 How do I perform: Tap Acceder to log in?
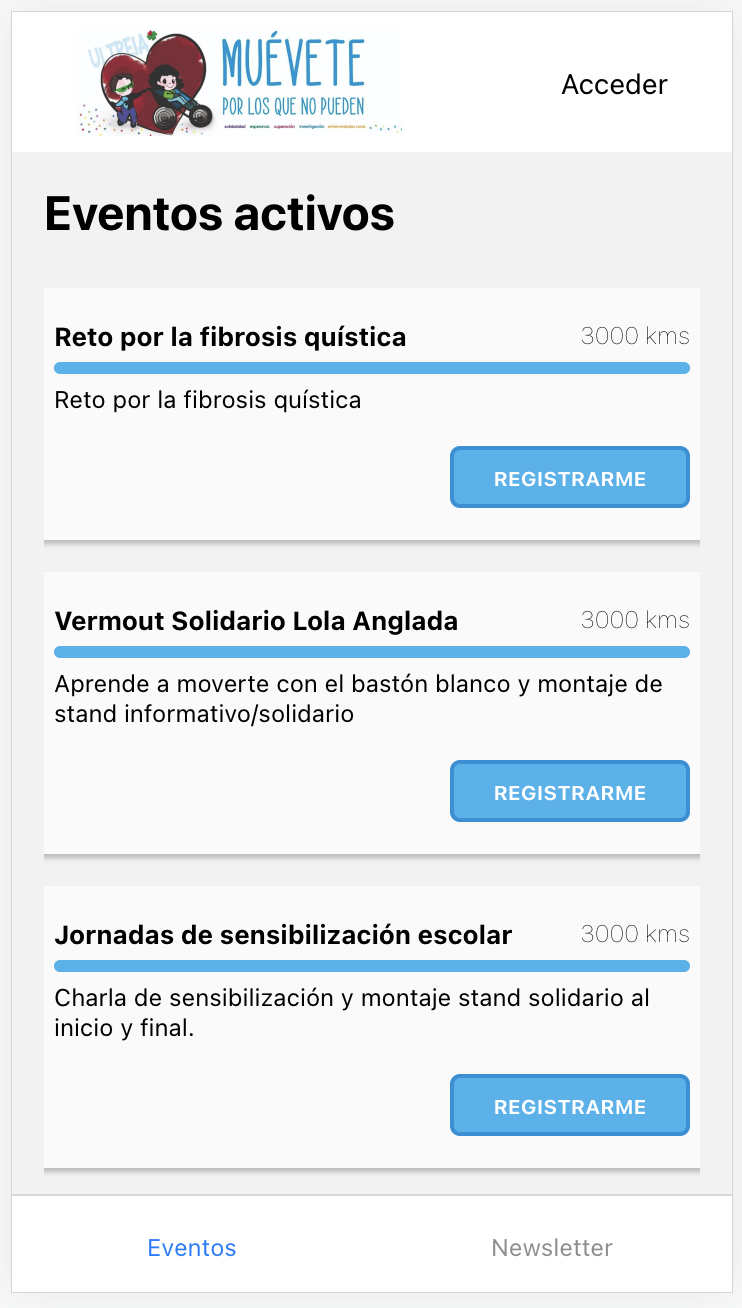point(614,85)
